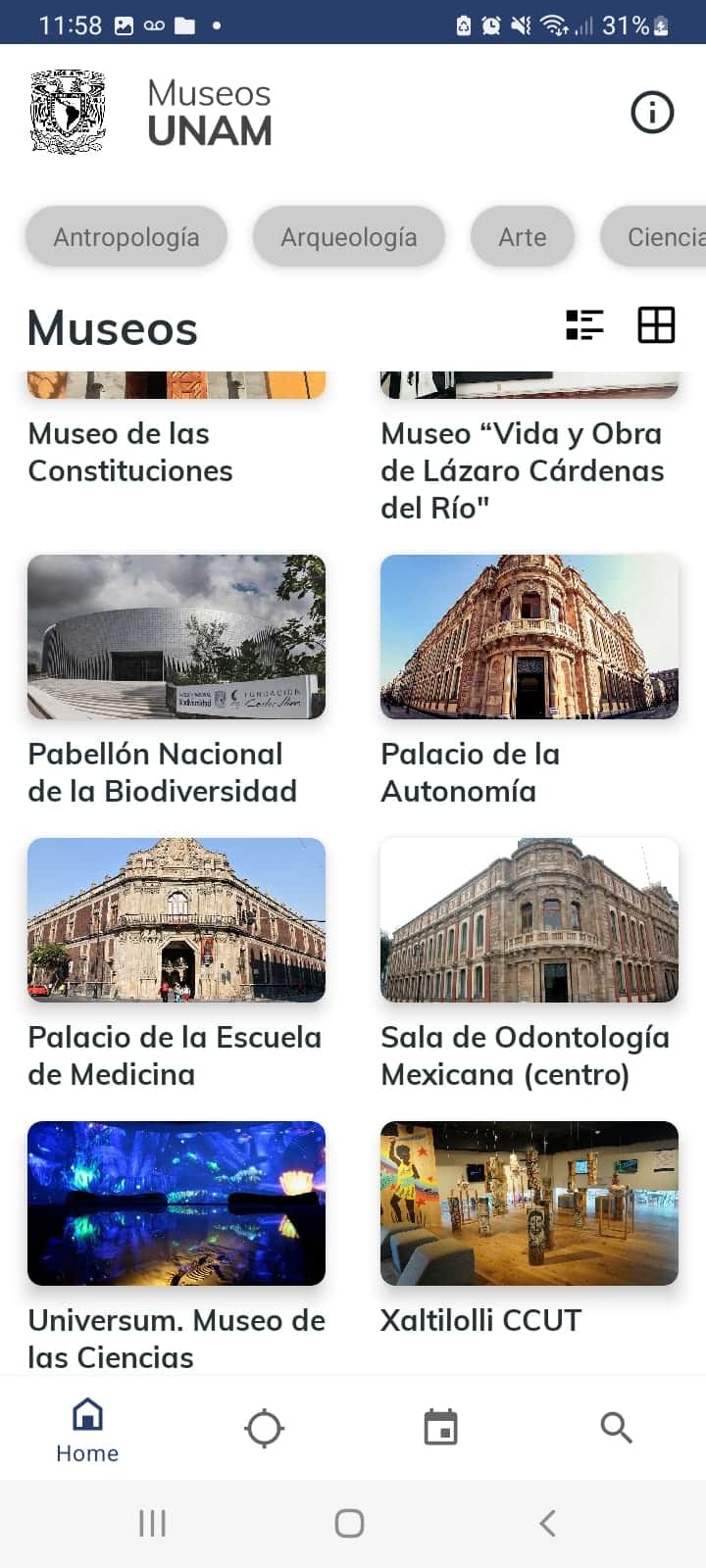Open Museo de las Constituciones
The image size is (706, 1568).
(x=130, y=452)
